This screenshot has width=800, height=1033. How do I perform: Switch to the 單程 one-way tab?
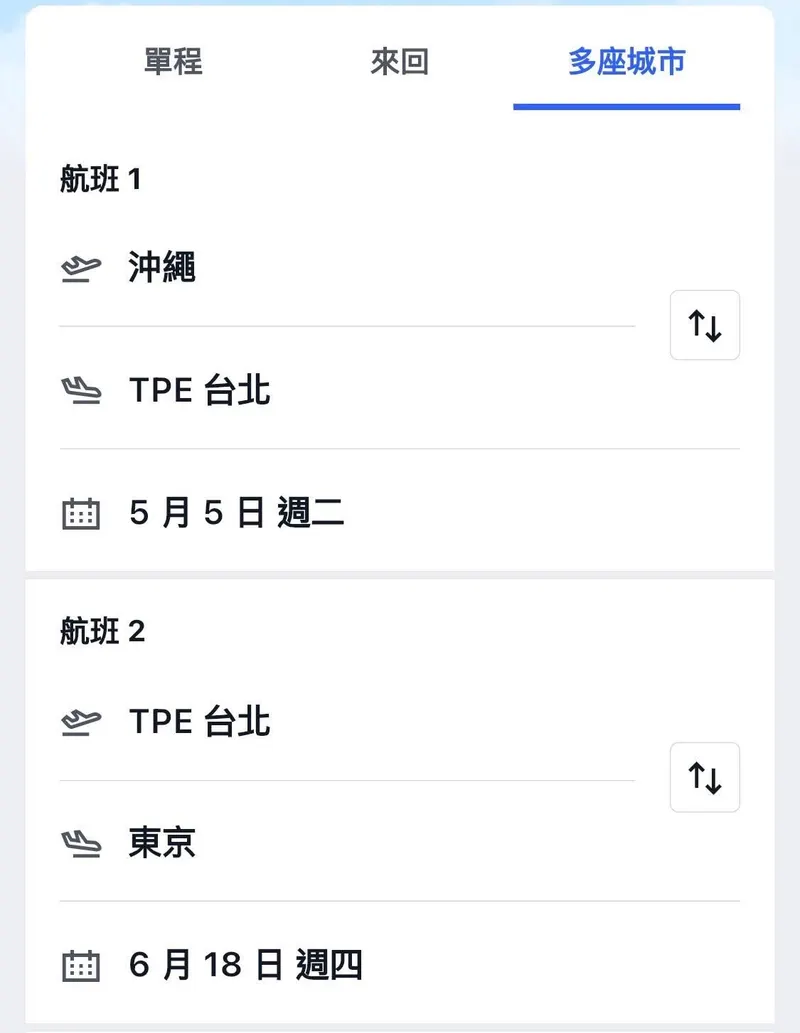173,62
